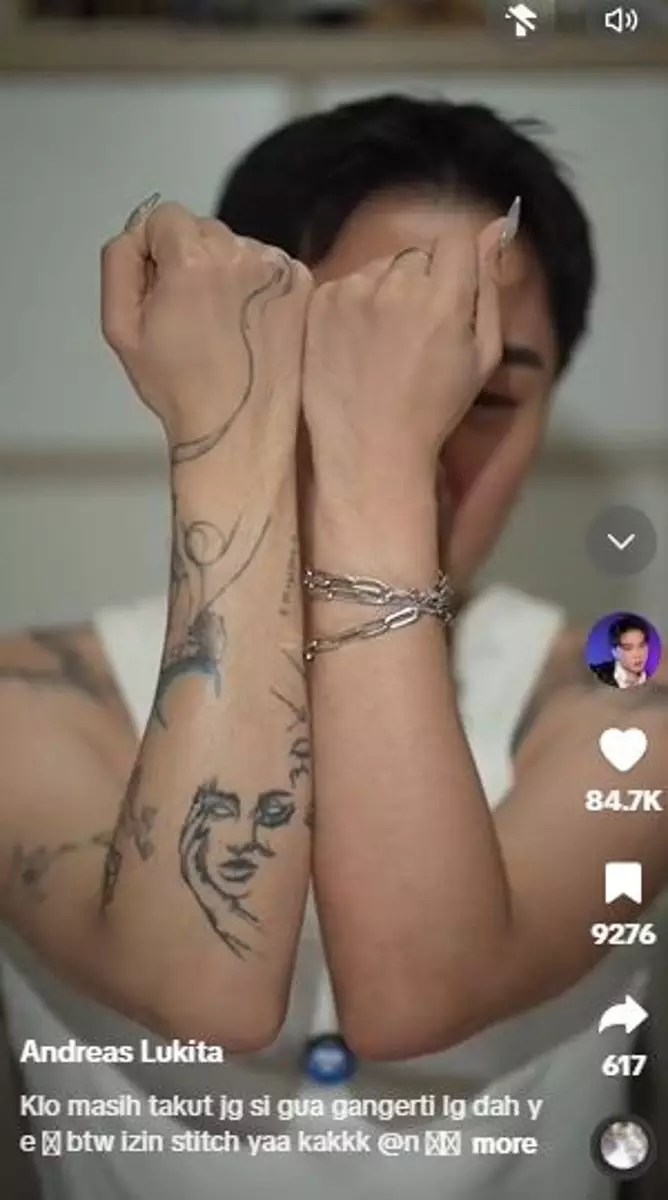Mute the video sound
Screen dimensions: 668x1200
coord(621,21)
